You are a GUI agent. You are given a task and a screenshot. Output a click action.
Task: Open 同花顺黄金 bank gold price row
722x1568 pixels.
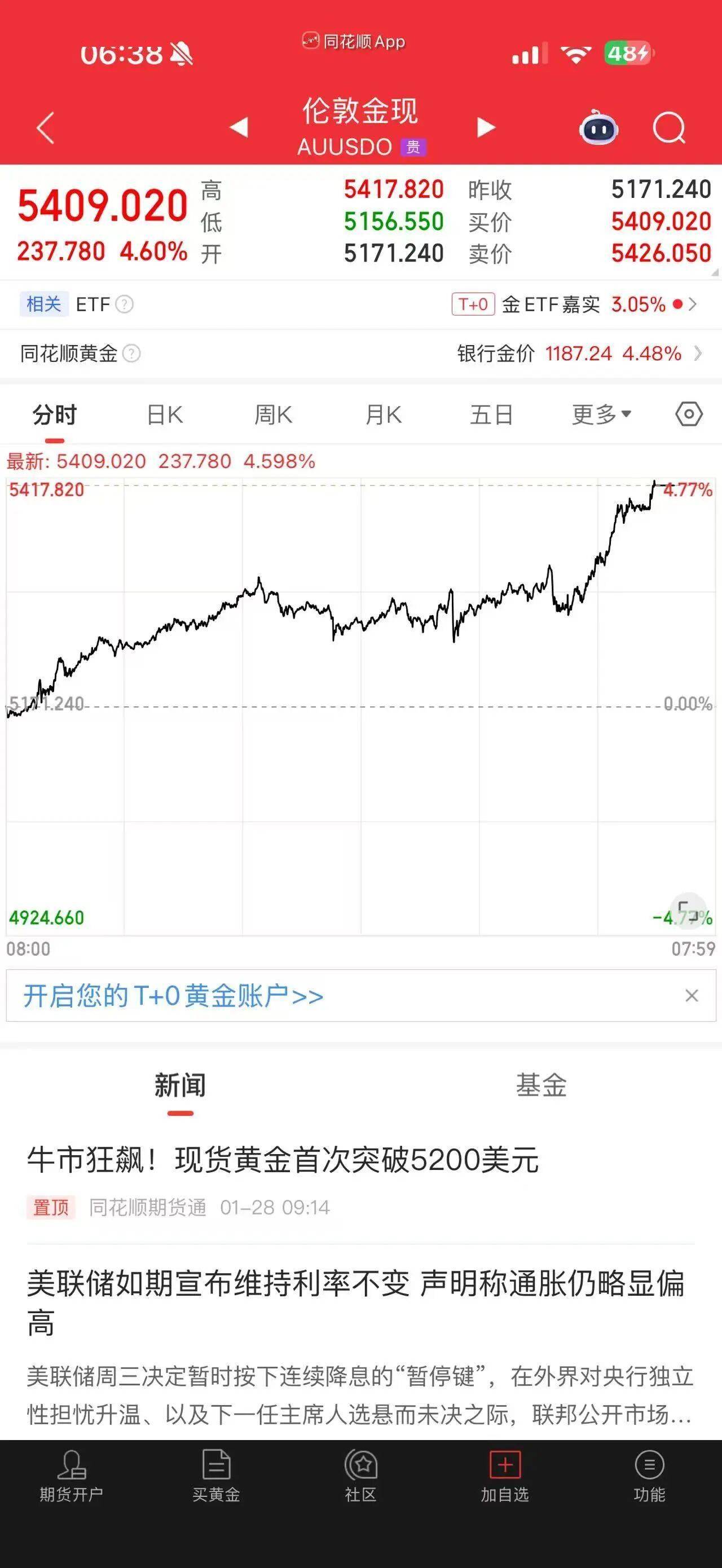[x=578, y=353]
